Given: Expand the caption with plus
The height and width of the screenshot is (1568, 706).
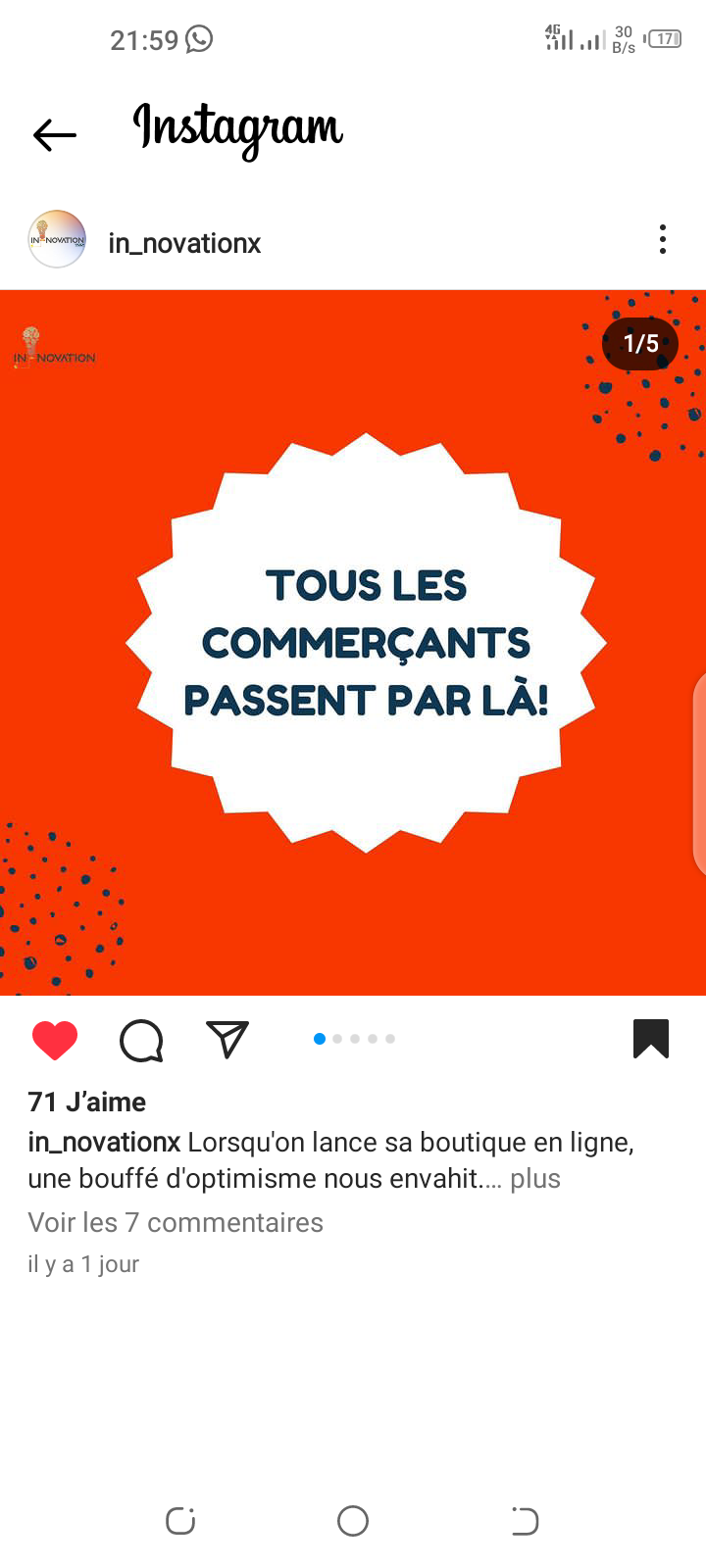Looking at the screenshot, I should pyautogui.click(x=535, y=1178).
